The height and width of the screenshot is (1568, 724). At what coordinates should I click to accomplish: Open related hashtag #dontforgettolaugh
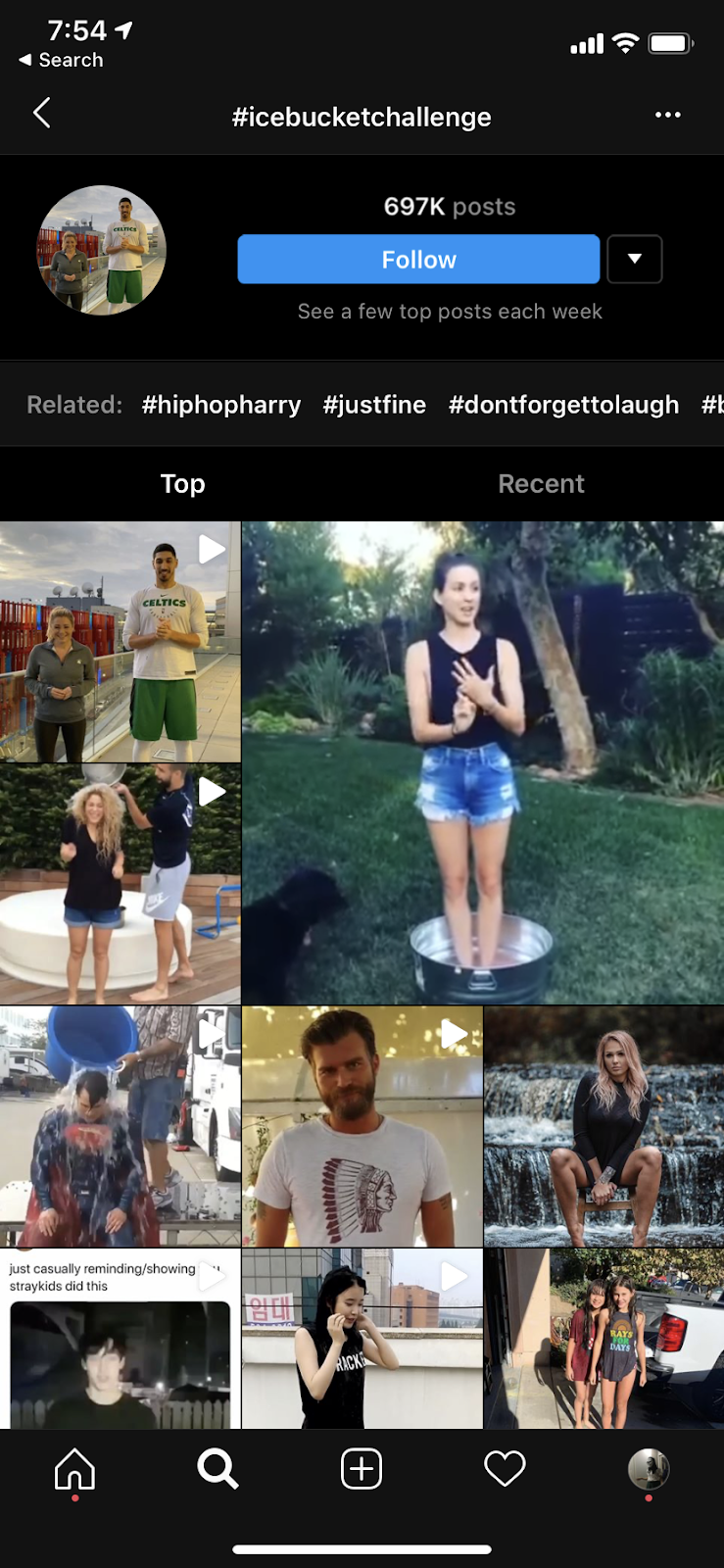click(563, 405)
